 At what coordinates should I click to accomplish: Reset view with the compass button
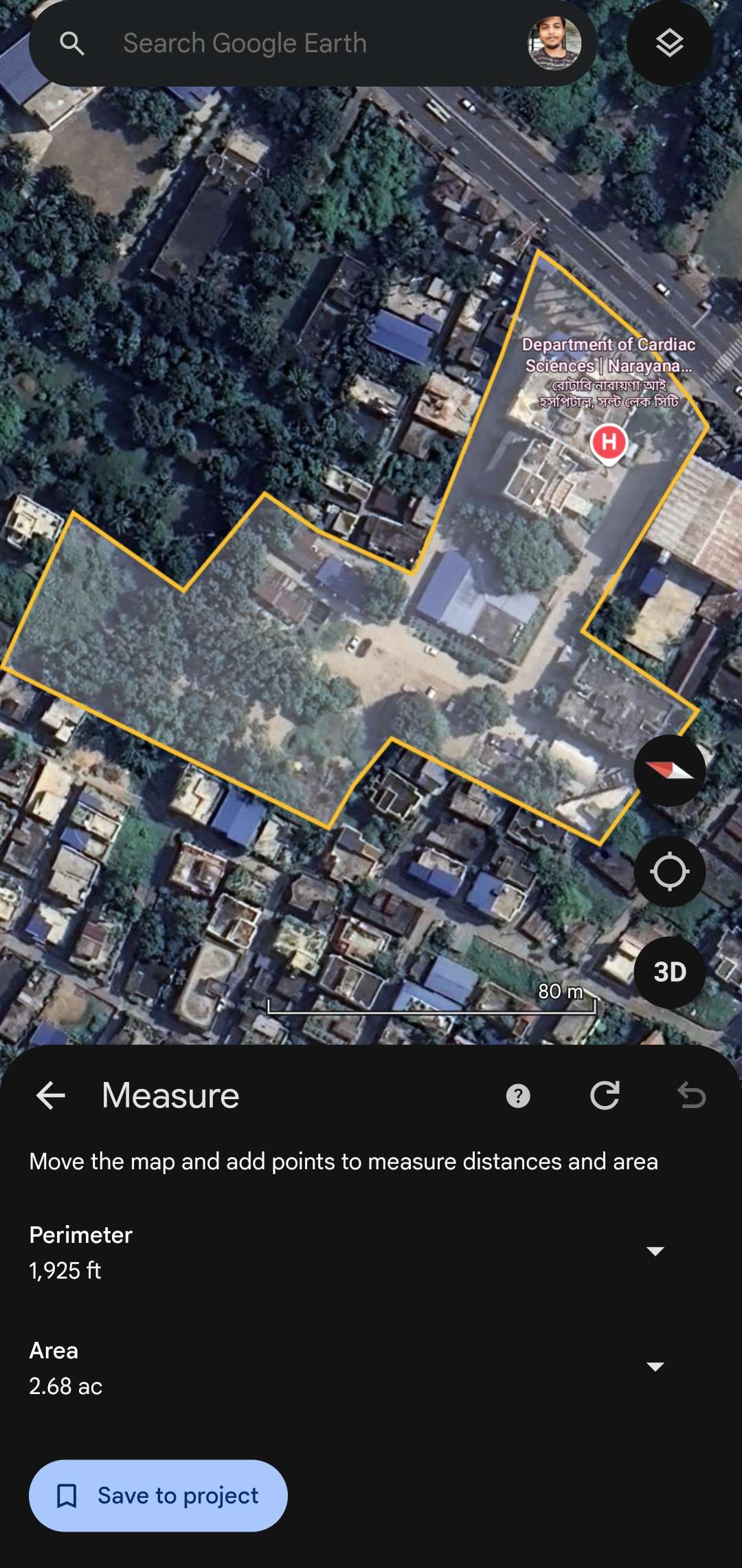(x=669, y=771)
